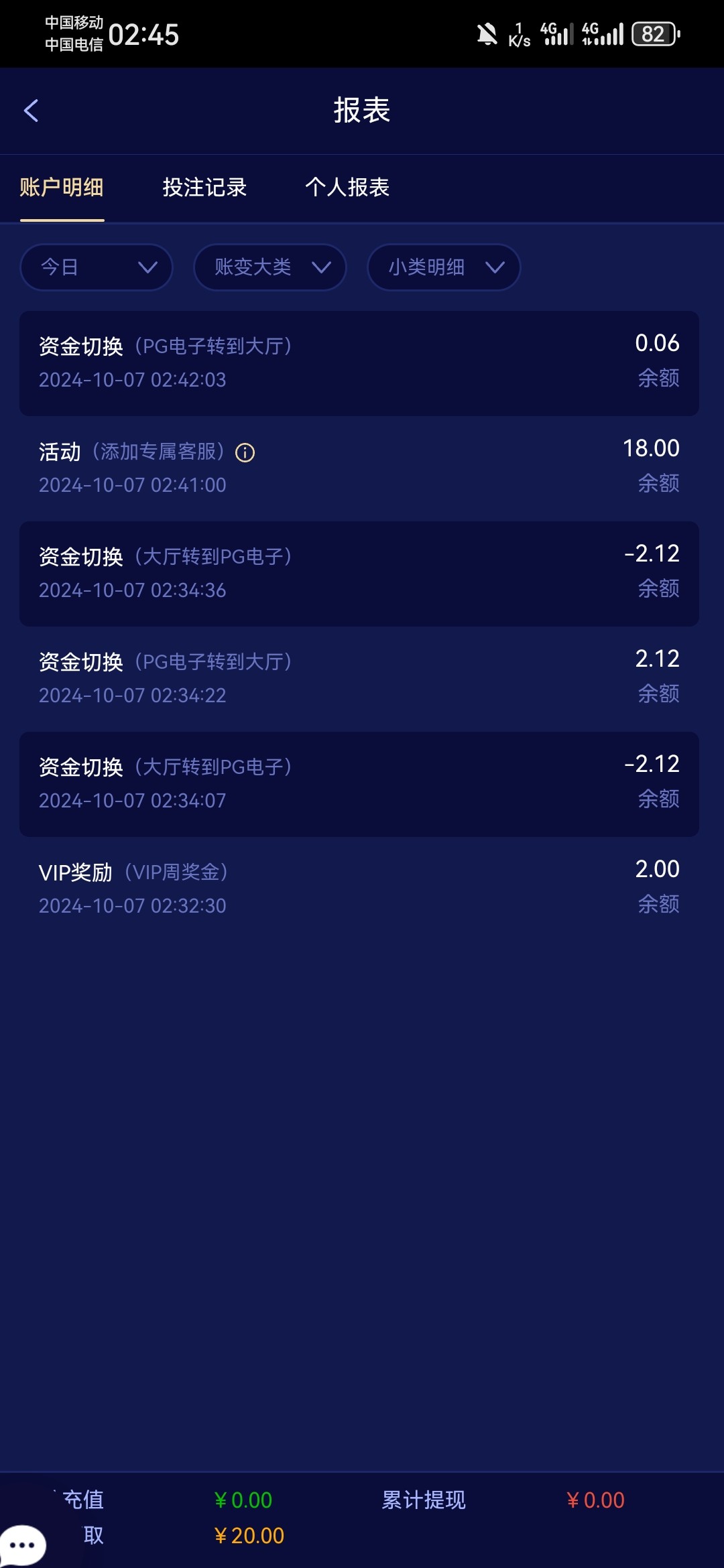Switch to the 投注记录 tab
The image size is (724, 1568).
tap(204, 187)
